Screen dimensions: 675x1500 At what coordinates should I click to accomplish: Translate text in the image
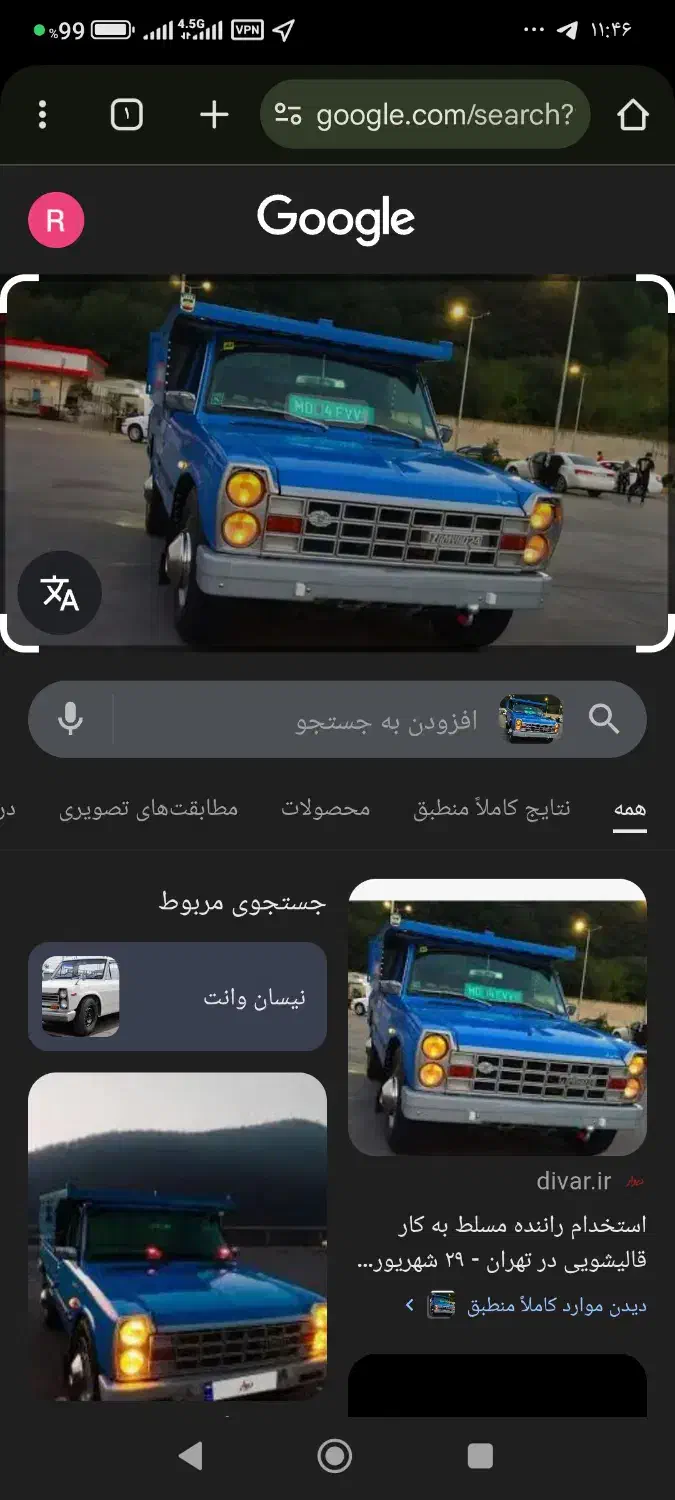point(60,593)
